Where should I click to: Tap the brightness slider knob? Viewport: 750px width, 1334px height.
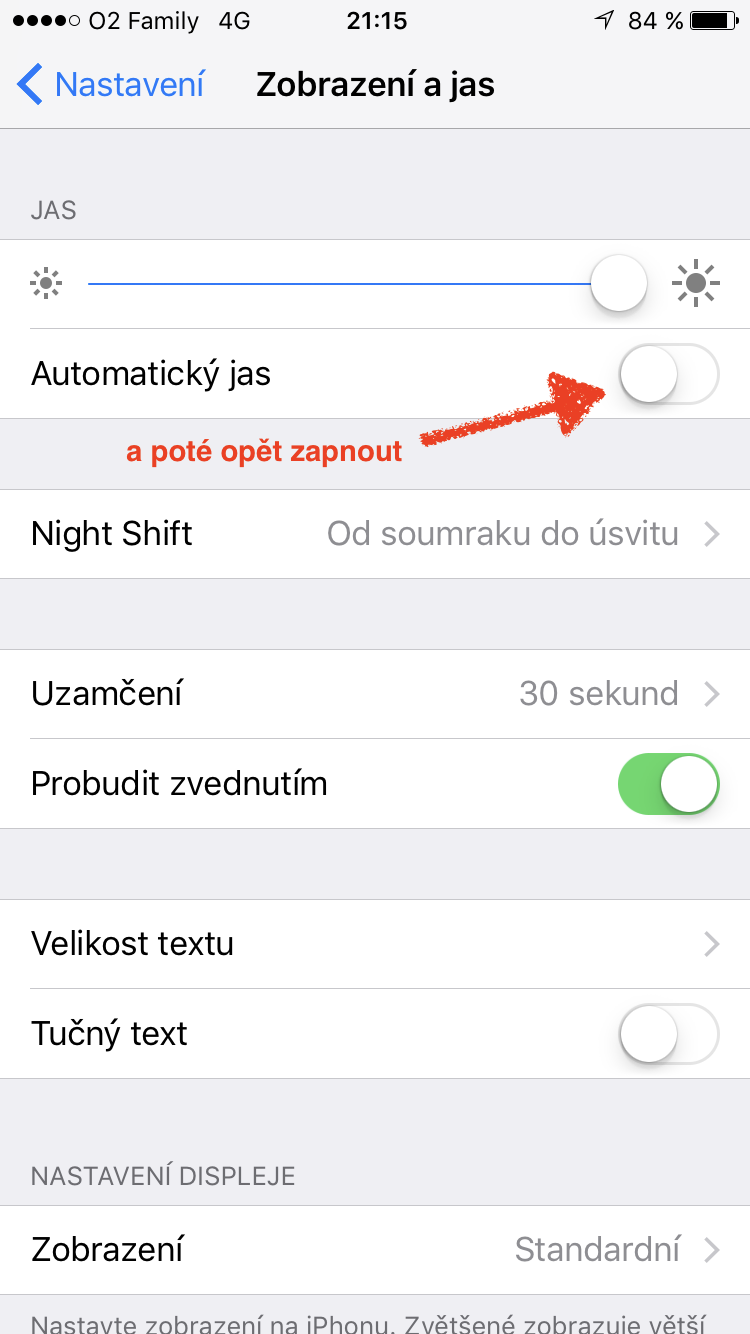coord(619,284)
